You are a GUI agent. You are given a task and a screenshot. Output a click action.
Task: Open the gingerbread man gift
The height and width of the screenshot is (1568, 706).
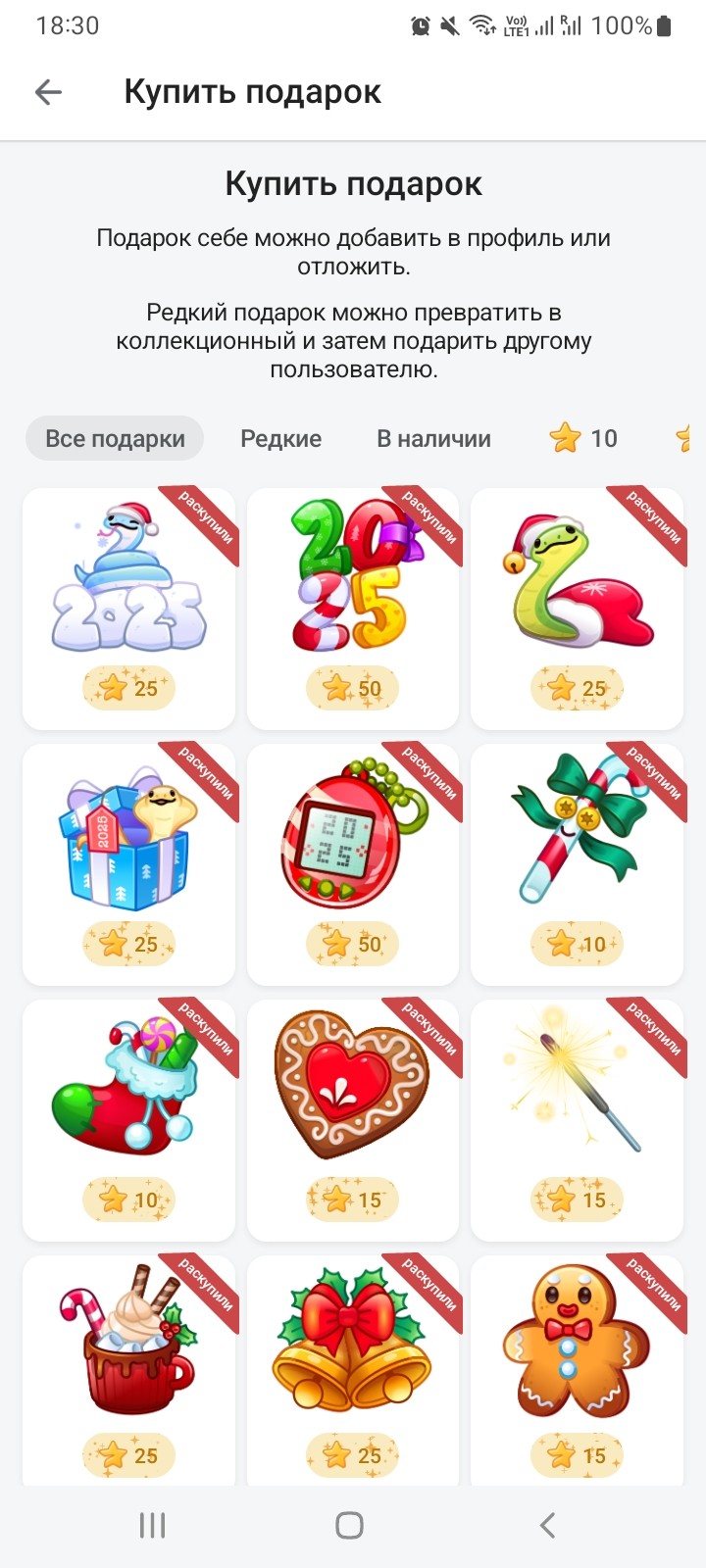click(x=577, y=1372)
